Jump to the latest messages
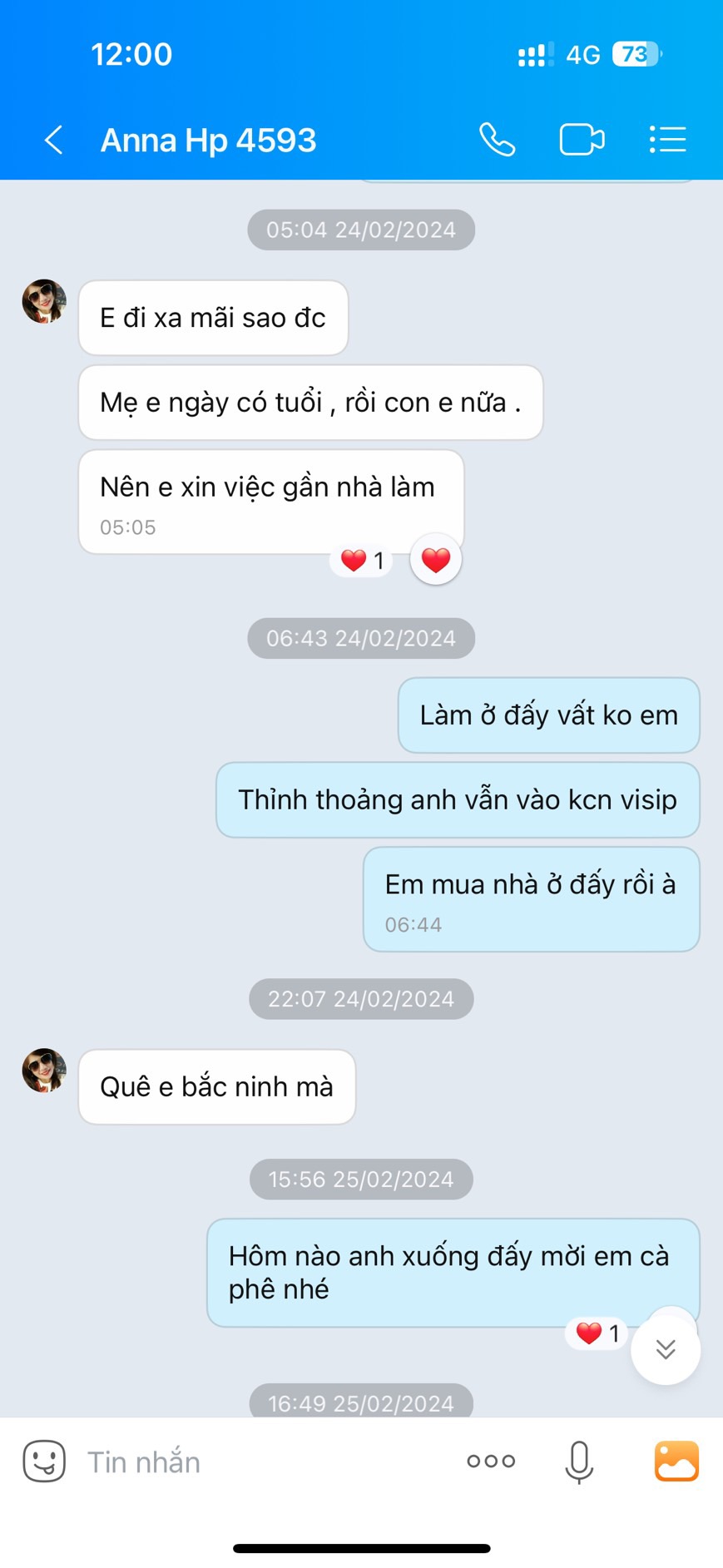The image size is (723, 1568). pos(665,1349)
